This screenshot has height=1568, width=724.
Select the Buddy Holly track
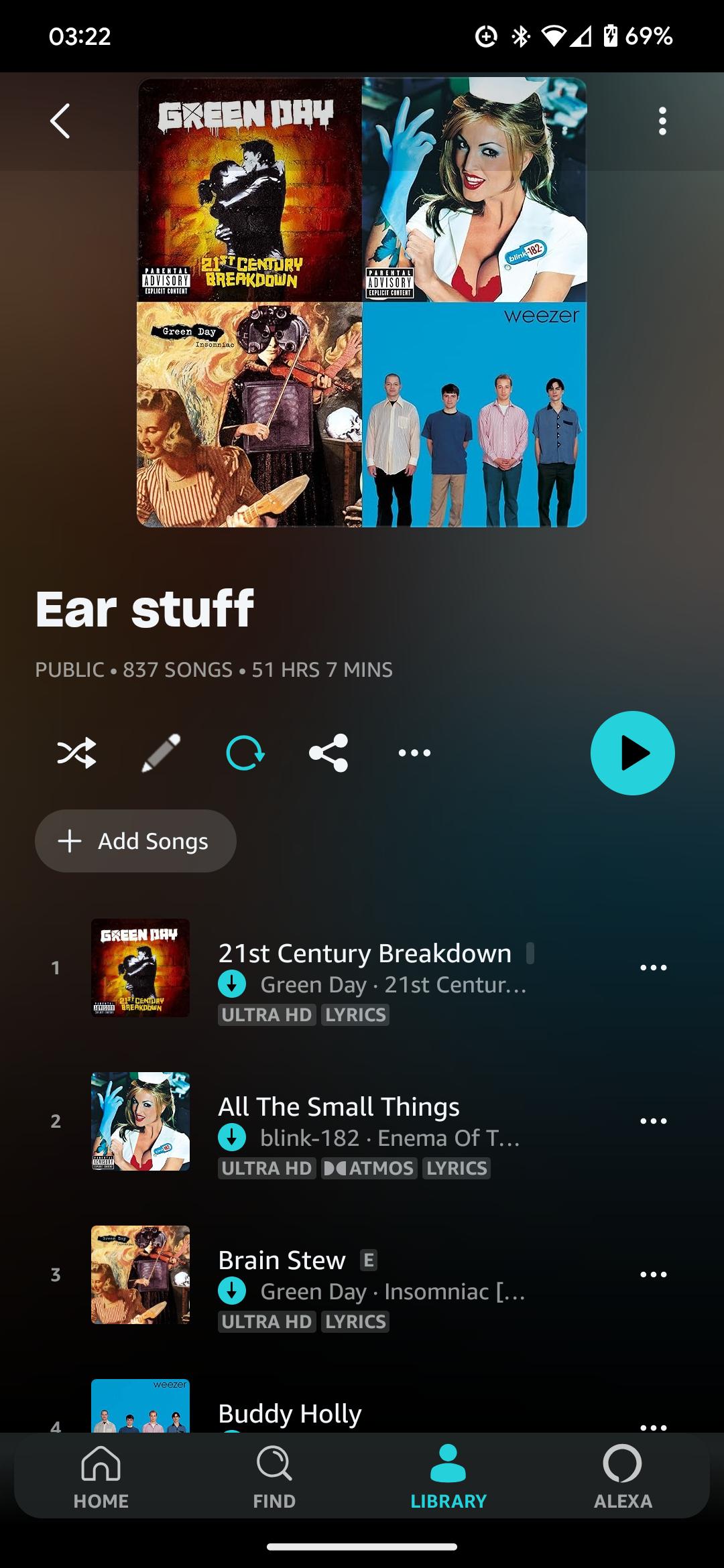(x=290, y=1413)
